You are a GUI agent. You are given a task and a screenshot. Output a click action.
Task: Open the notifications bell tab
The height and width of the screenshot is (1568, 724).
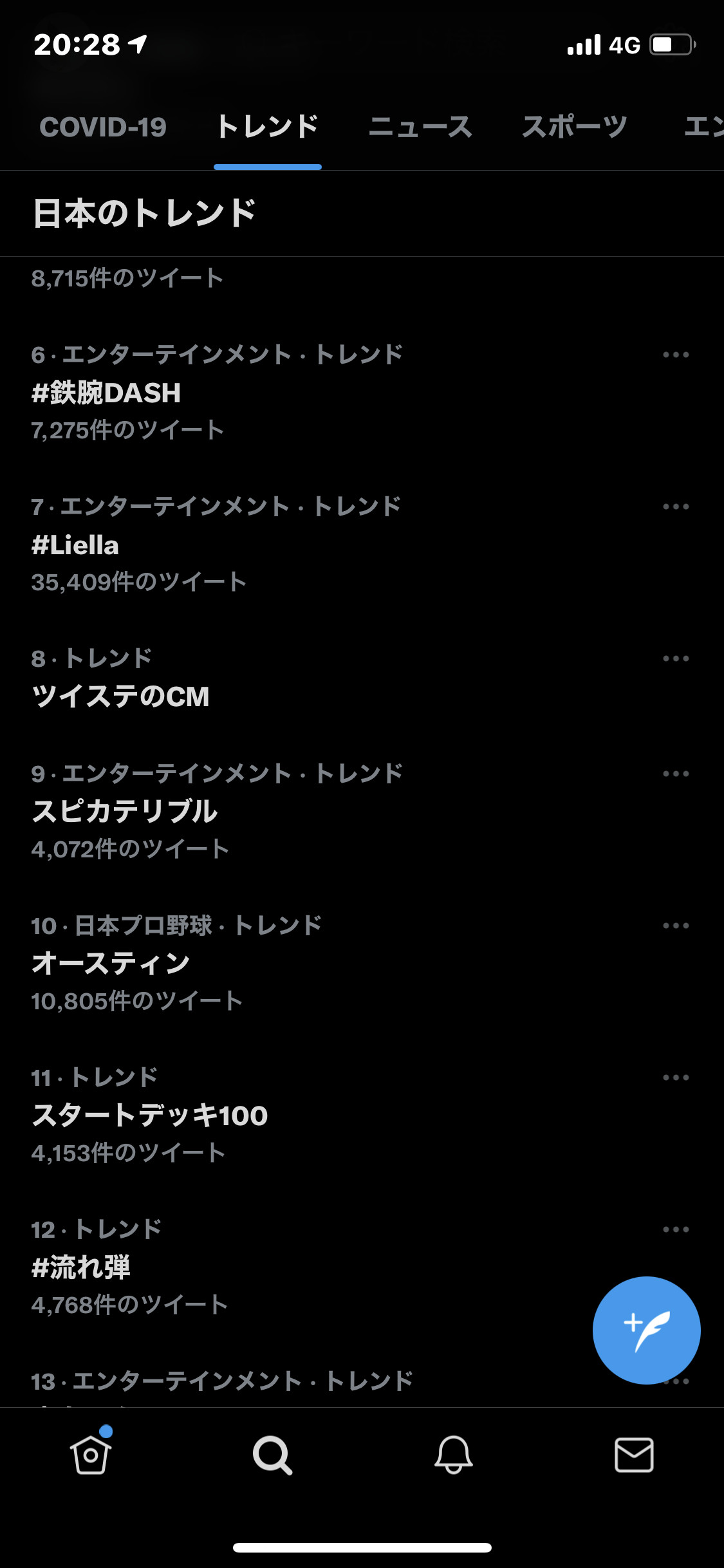(453, 1455)
